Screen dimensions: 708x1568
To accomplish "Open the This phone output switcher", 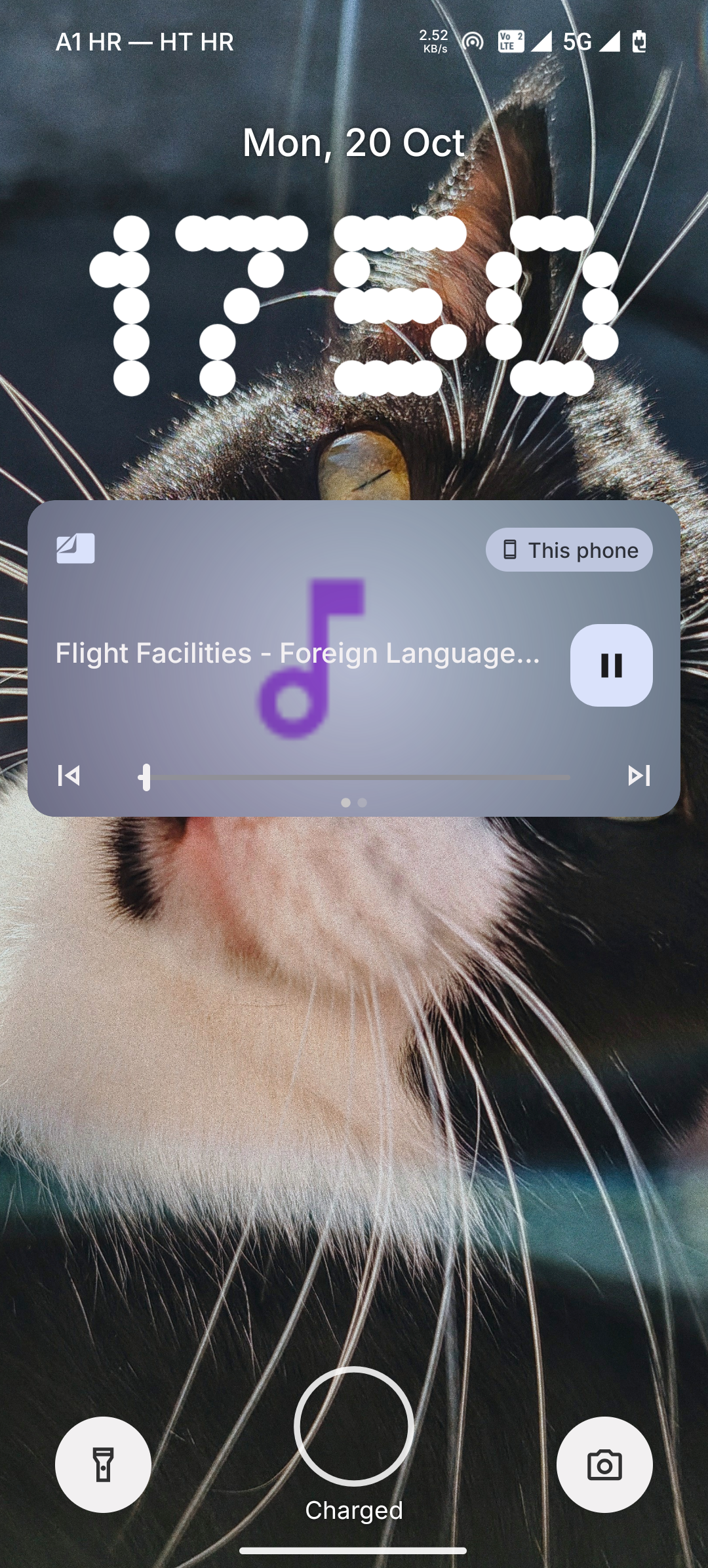I will (568, 550).
